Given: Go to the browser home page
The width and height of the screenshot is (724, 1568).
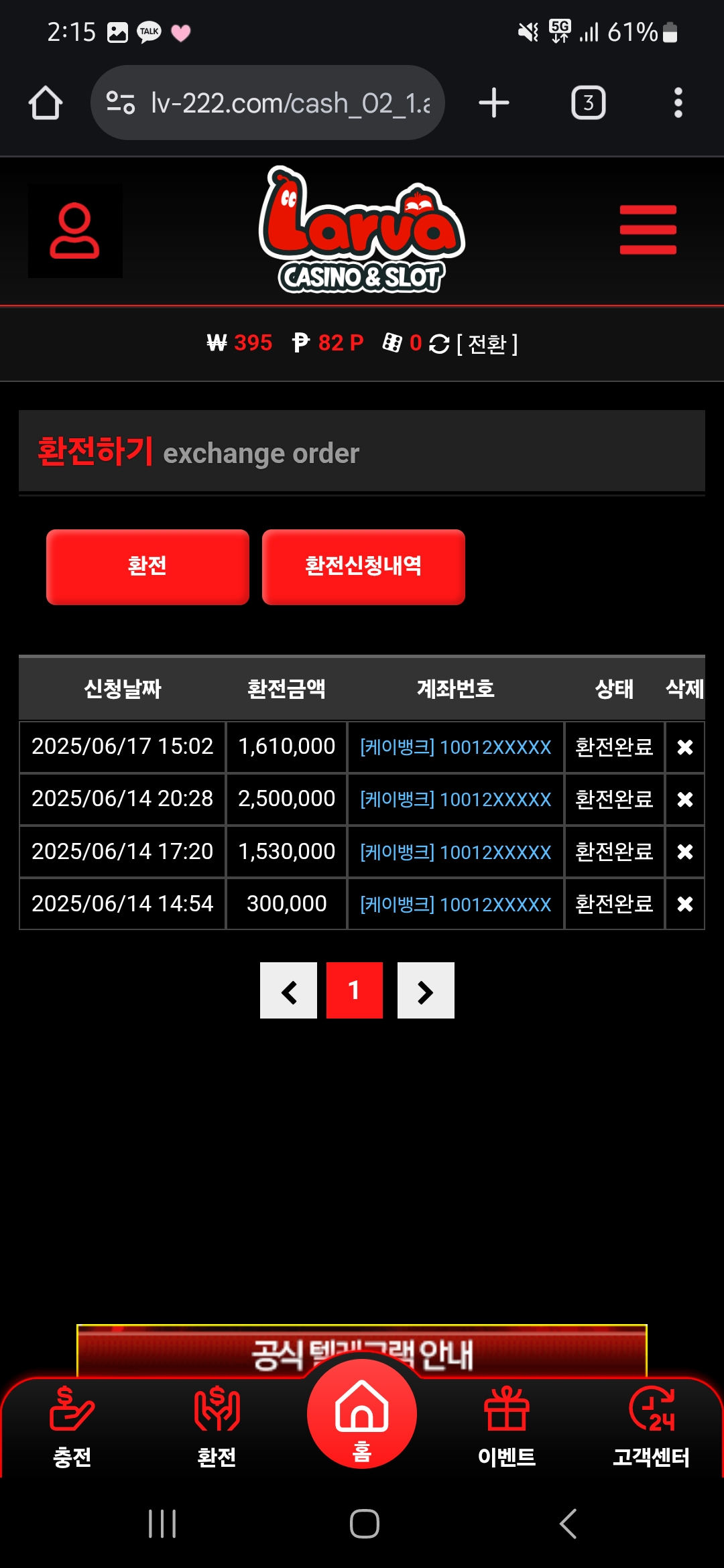Looking at the screenshot, I should tap(46, 103).
